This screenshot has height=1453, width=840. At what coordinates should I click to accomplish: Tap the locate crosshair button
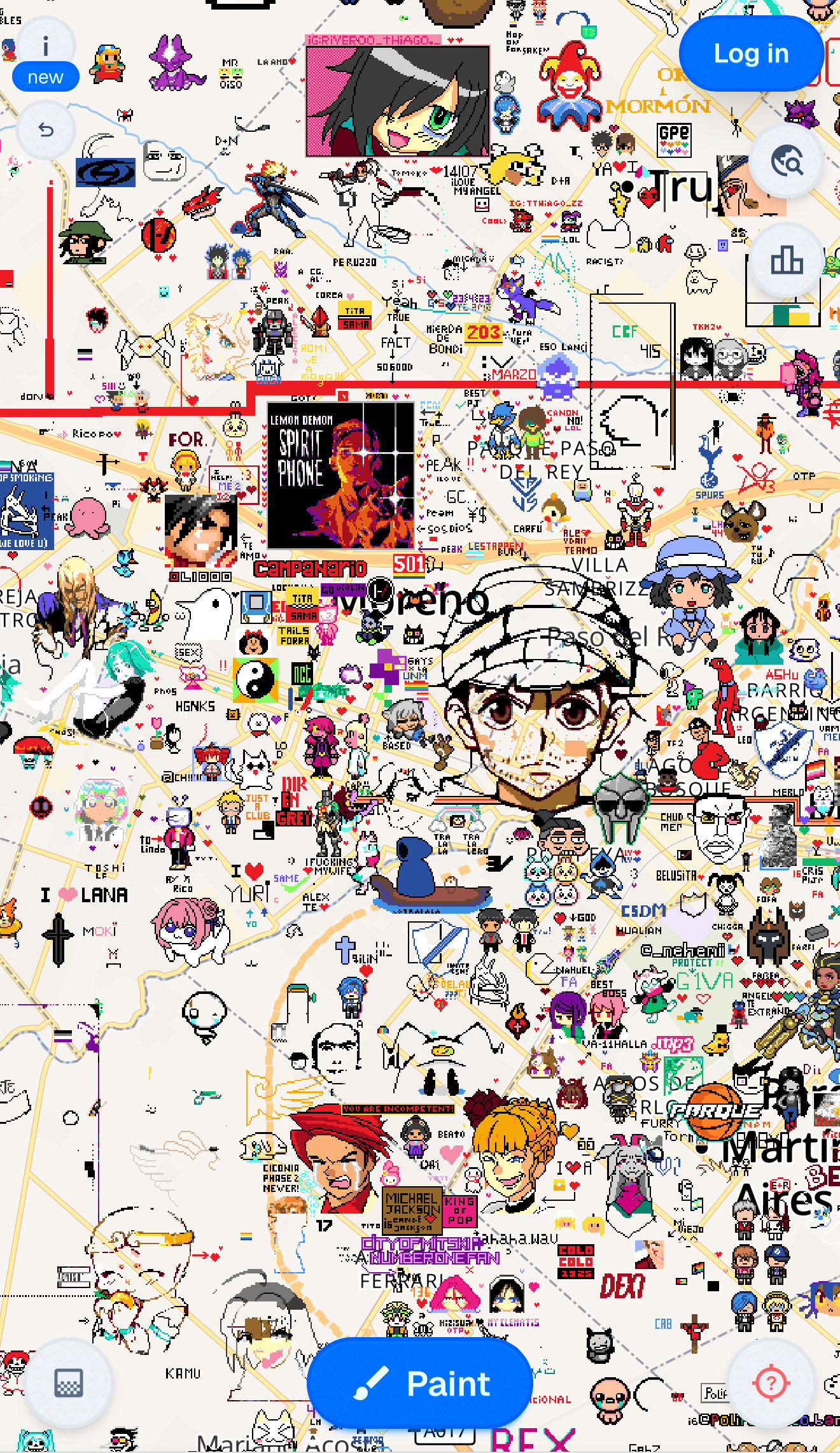771,1383
